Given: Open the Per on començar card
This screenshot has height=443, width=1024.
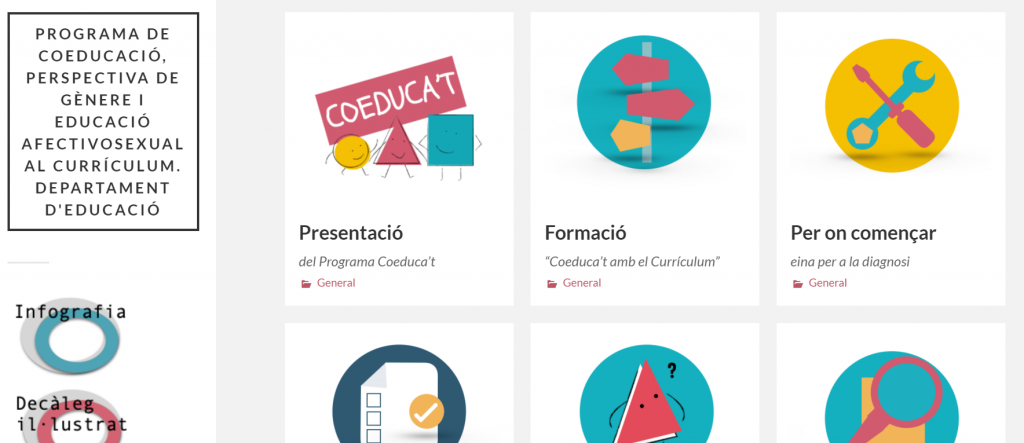Looking at the screenshot, I should pos(862,233).
